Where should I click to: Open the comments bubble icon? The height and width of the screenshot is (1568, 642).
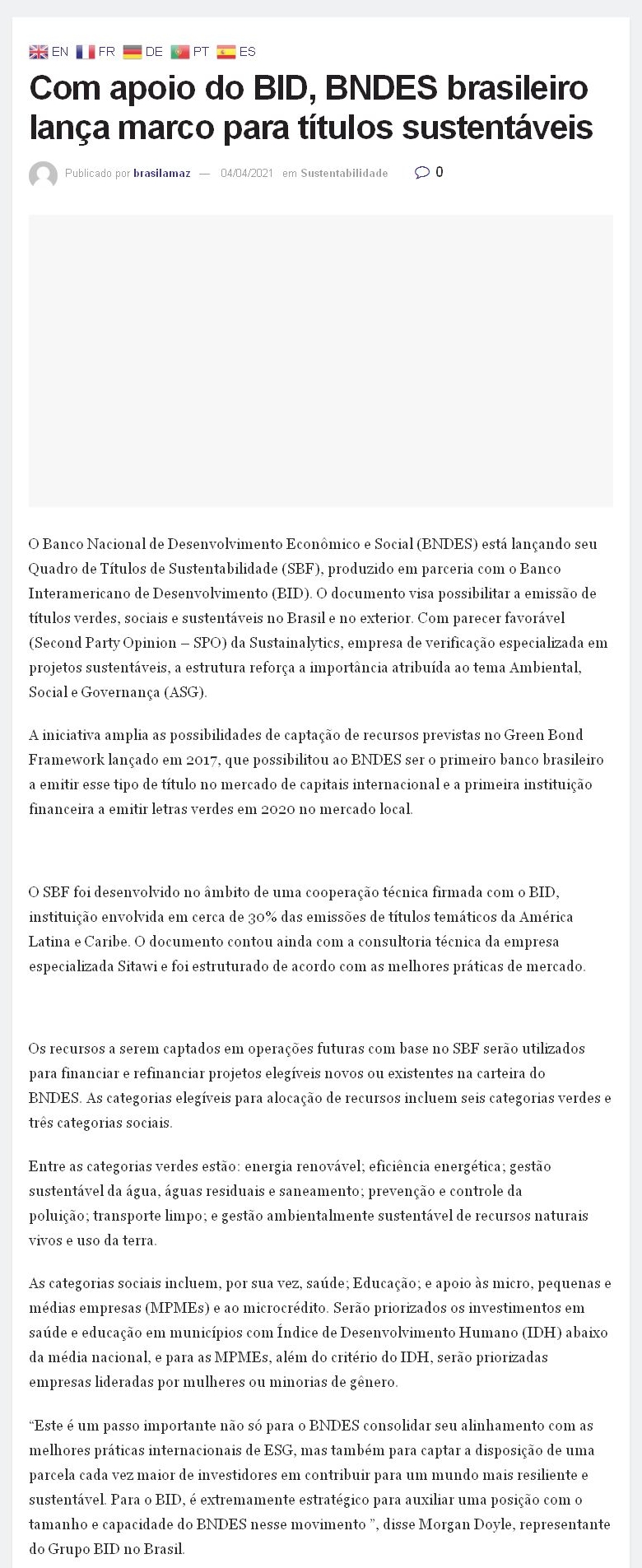coord(422,172)
